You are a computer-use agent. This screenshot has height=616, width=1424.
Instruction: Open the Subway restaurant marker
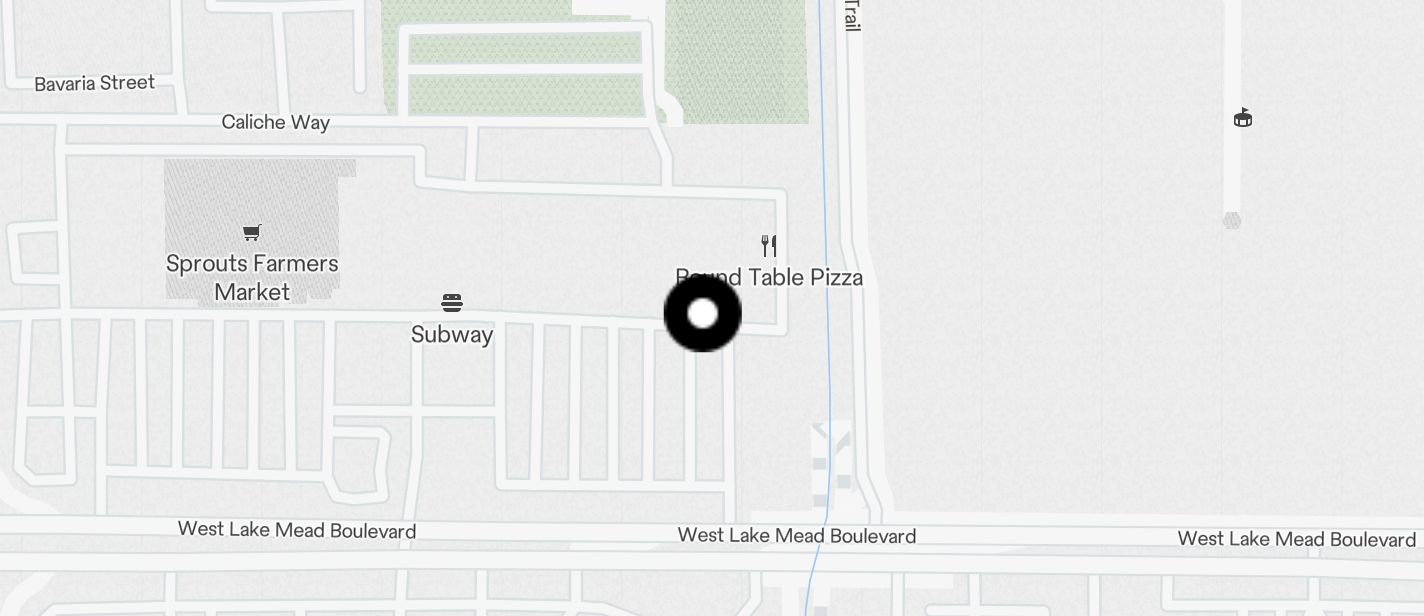click(452, 303)
